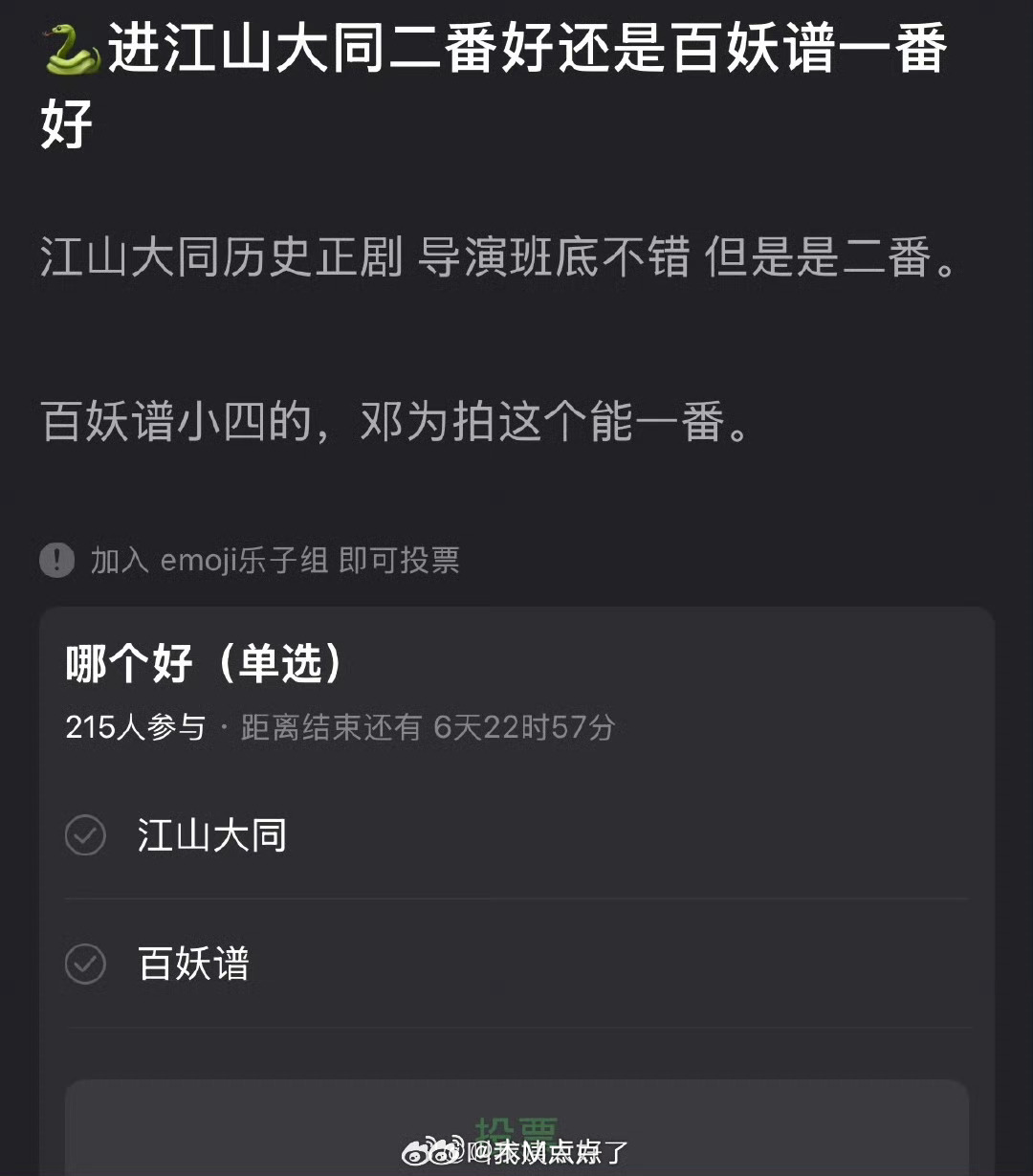Click the exclamation warning icon

click(x=57, y=562)
